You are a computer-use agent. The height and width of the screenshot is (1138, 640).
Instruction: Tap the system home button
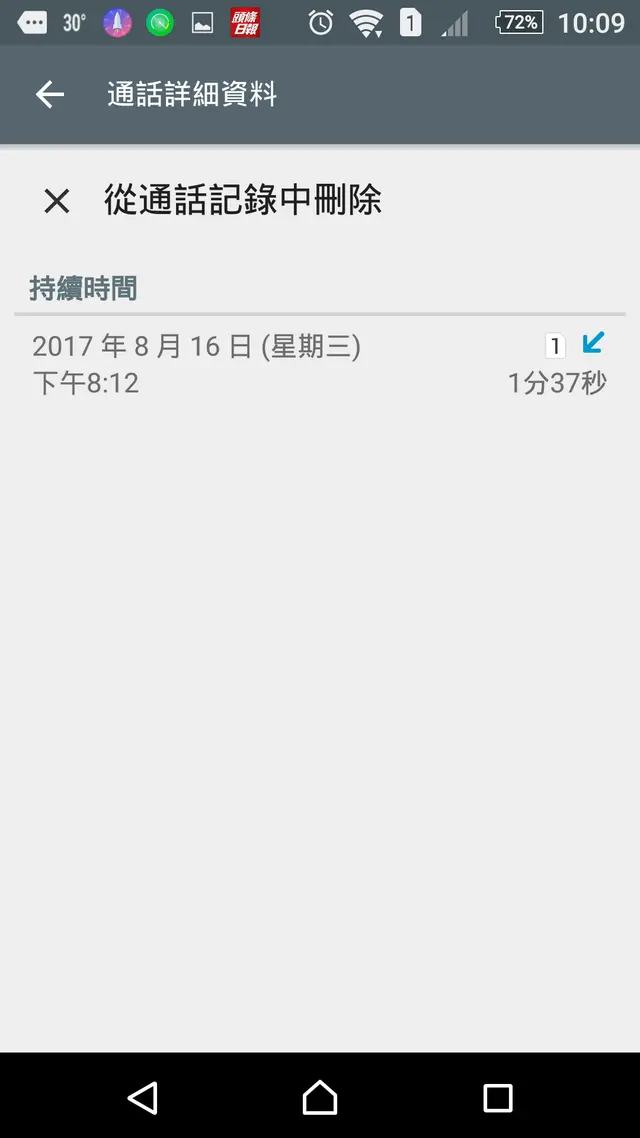(x=320, y=1097)
